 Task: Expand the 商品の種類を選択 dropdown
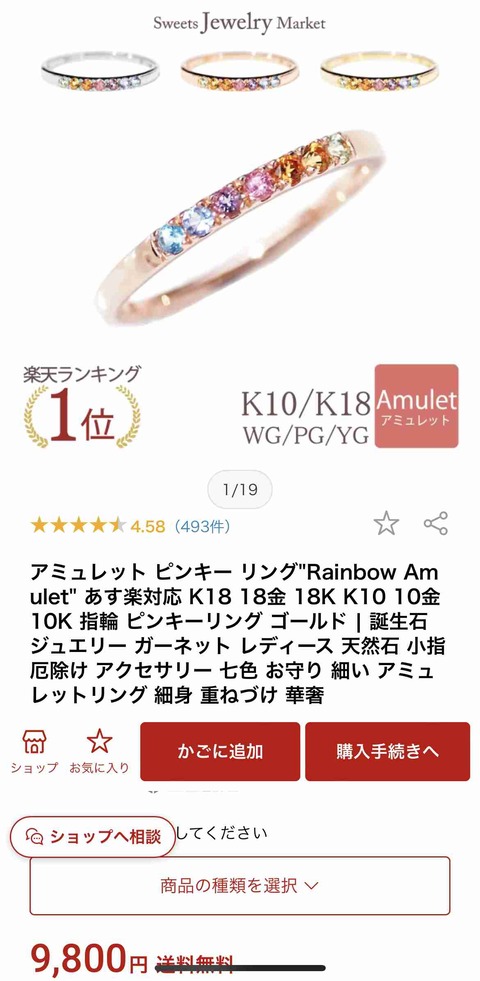[240, 885]
